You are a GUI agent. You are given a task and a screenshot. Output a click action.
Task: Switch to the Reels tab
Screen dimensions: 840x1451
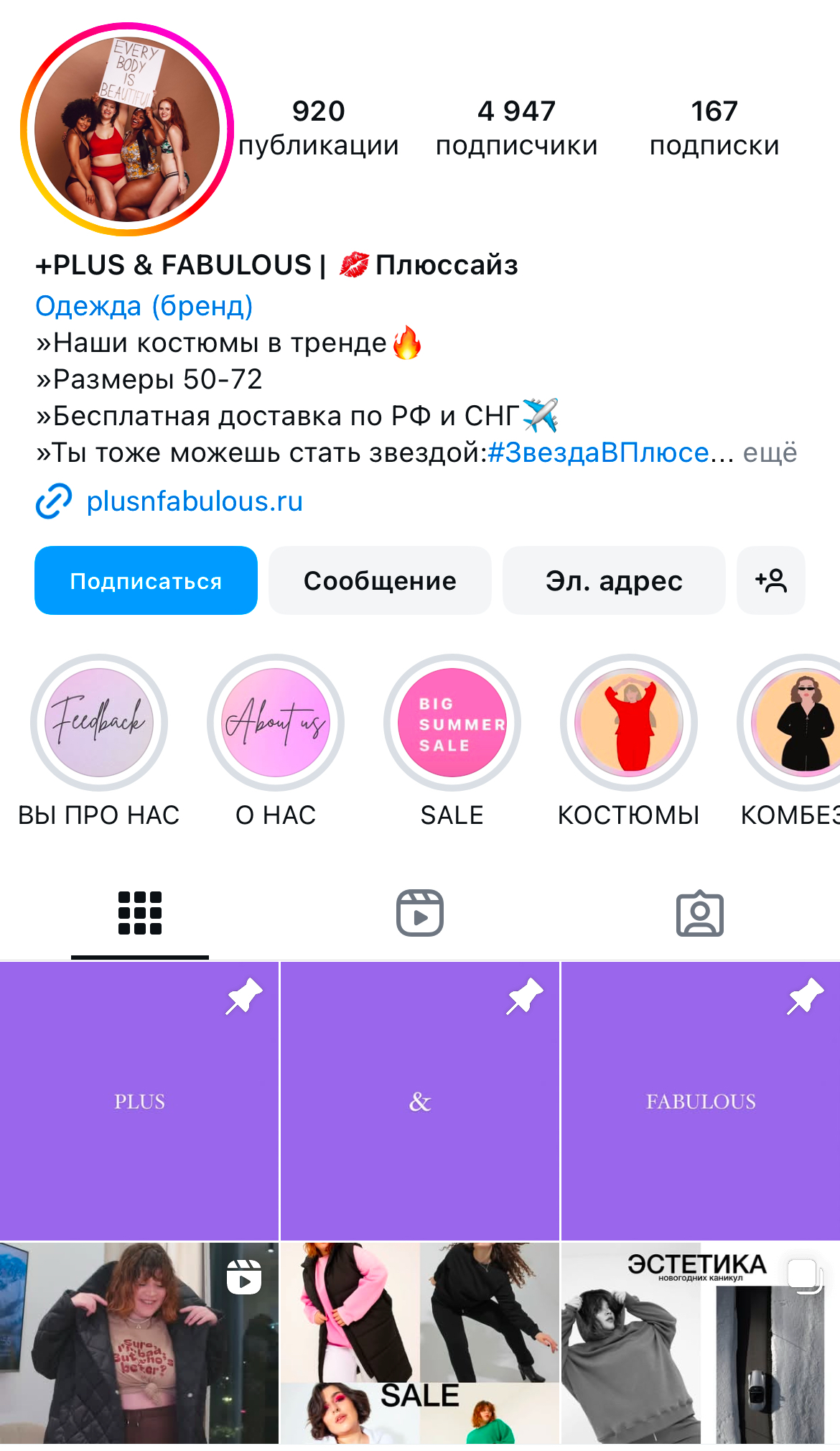pyautogui.click(x=420, y=913)
